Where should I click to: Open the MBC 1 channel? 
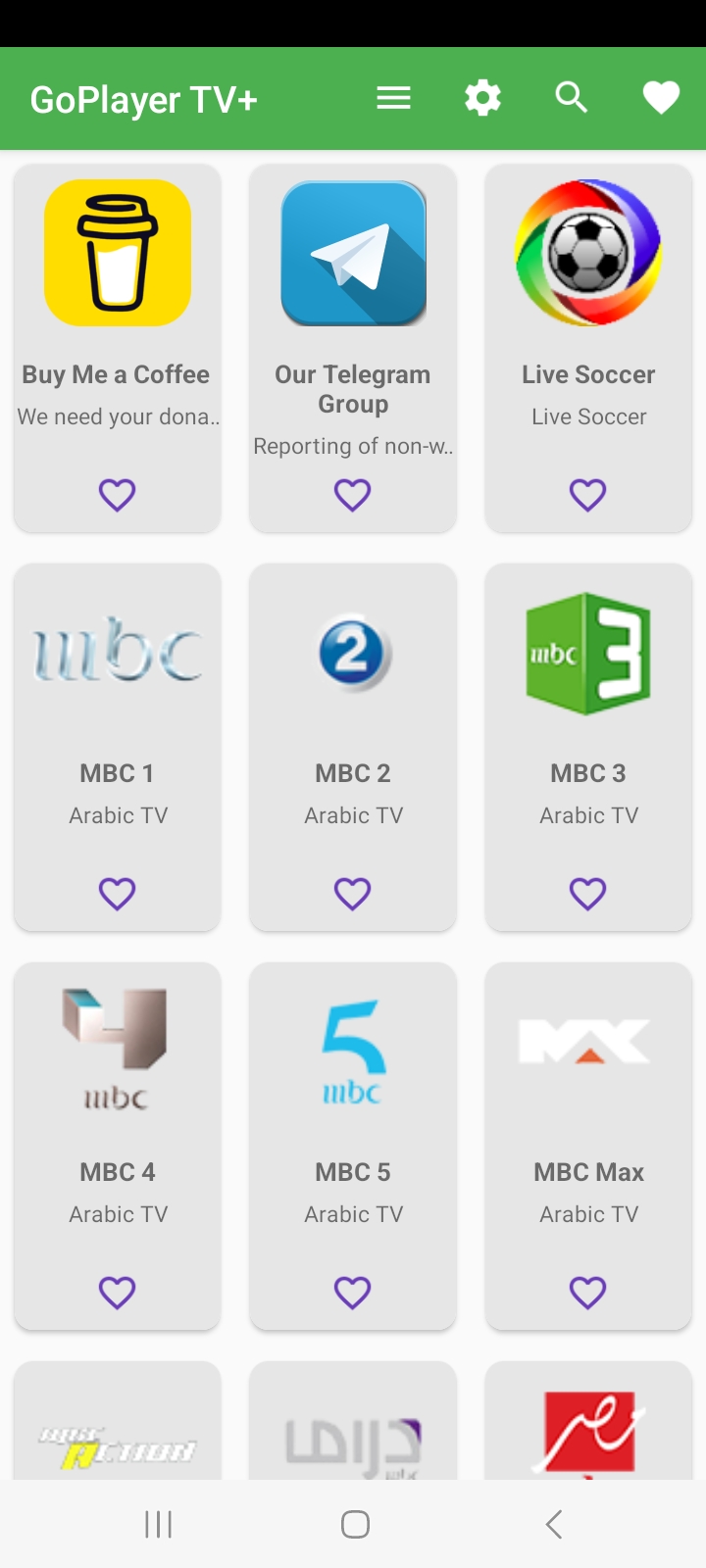tap(118, 747)
